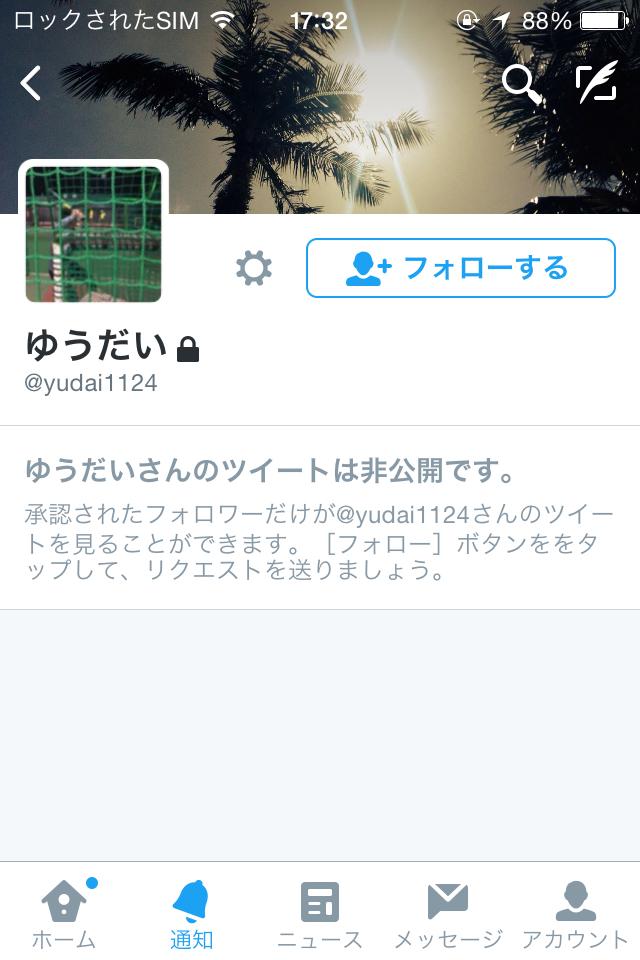View ゆうだい's profile picture
The image size is (640, 960).
click(x=93, y=233)
